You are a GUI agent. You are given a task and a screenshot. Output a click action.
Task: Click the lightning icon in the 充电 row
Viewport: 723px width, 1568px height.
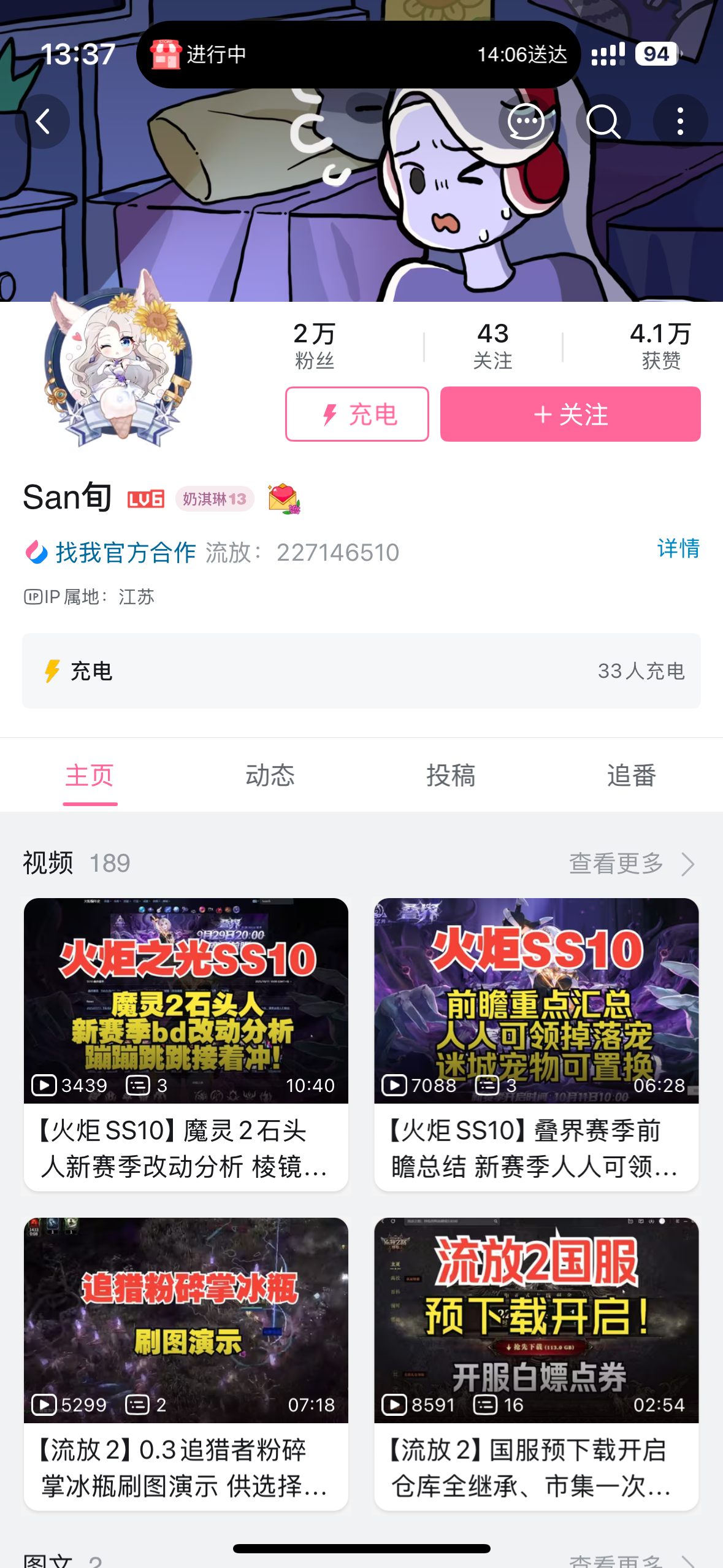pos(52,671)
